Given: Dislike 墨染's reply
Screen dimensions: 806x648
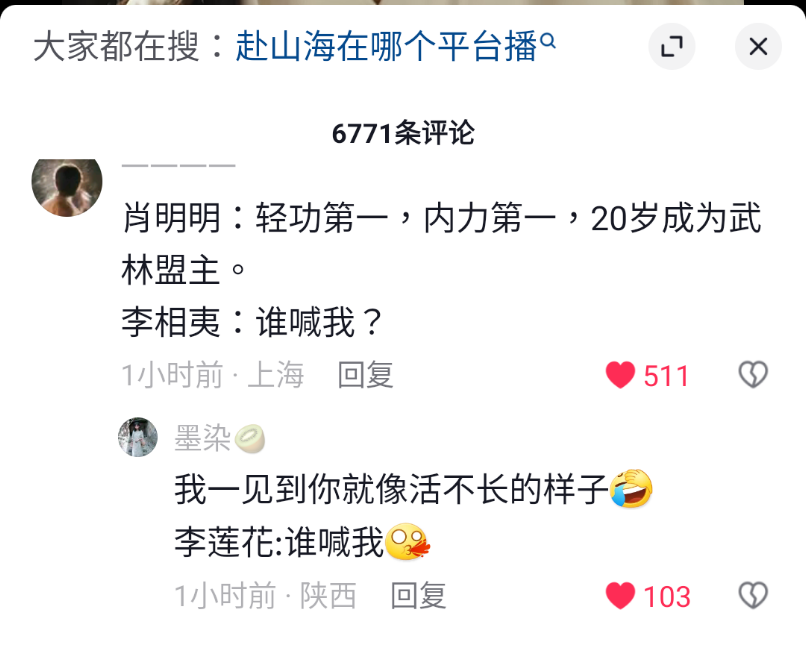Looking at the screenshot, I should pyautogui.click(x=752, y=596).
